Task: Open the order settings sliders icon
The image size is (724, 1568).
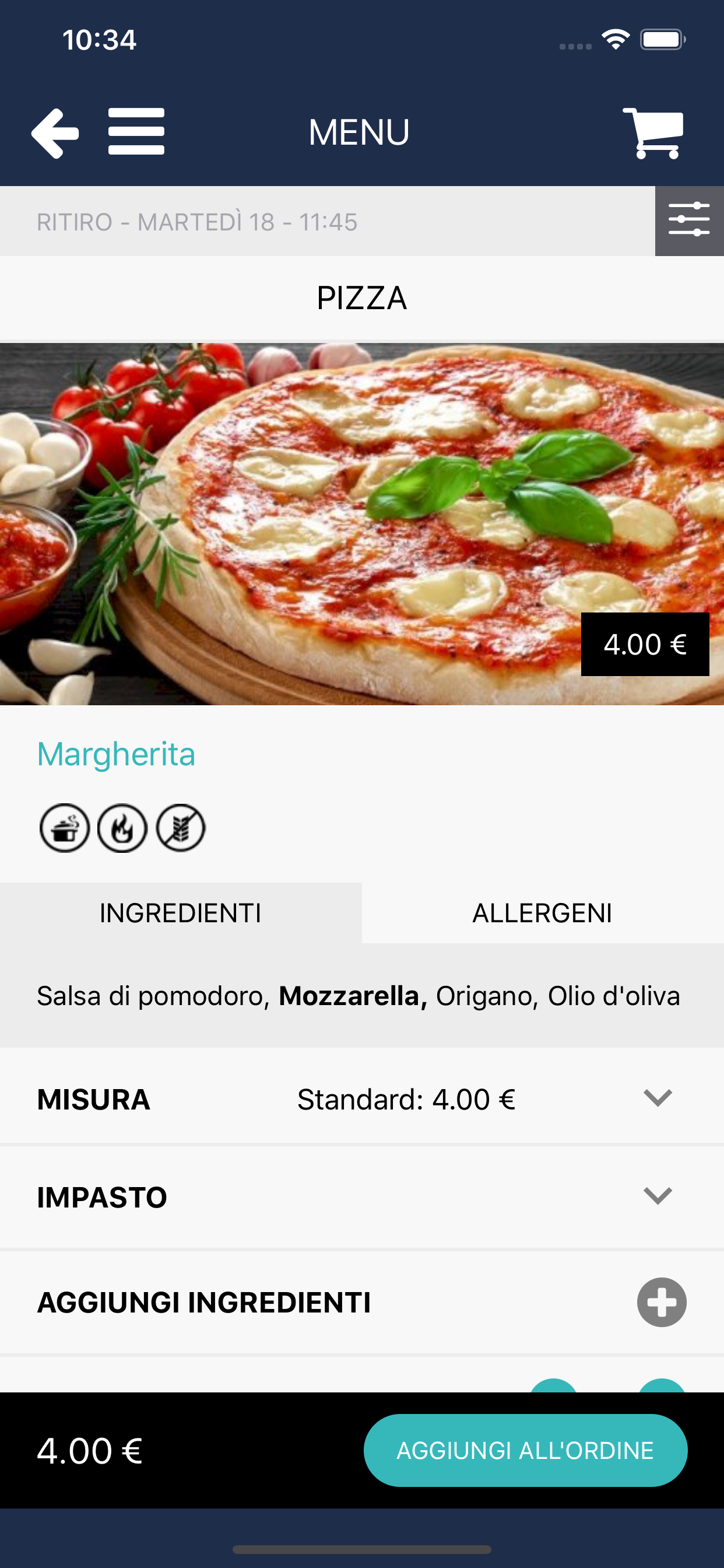Action: point(688,220)
